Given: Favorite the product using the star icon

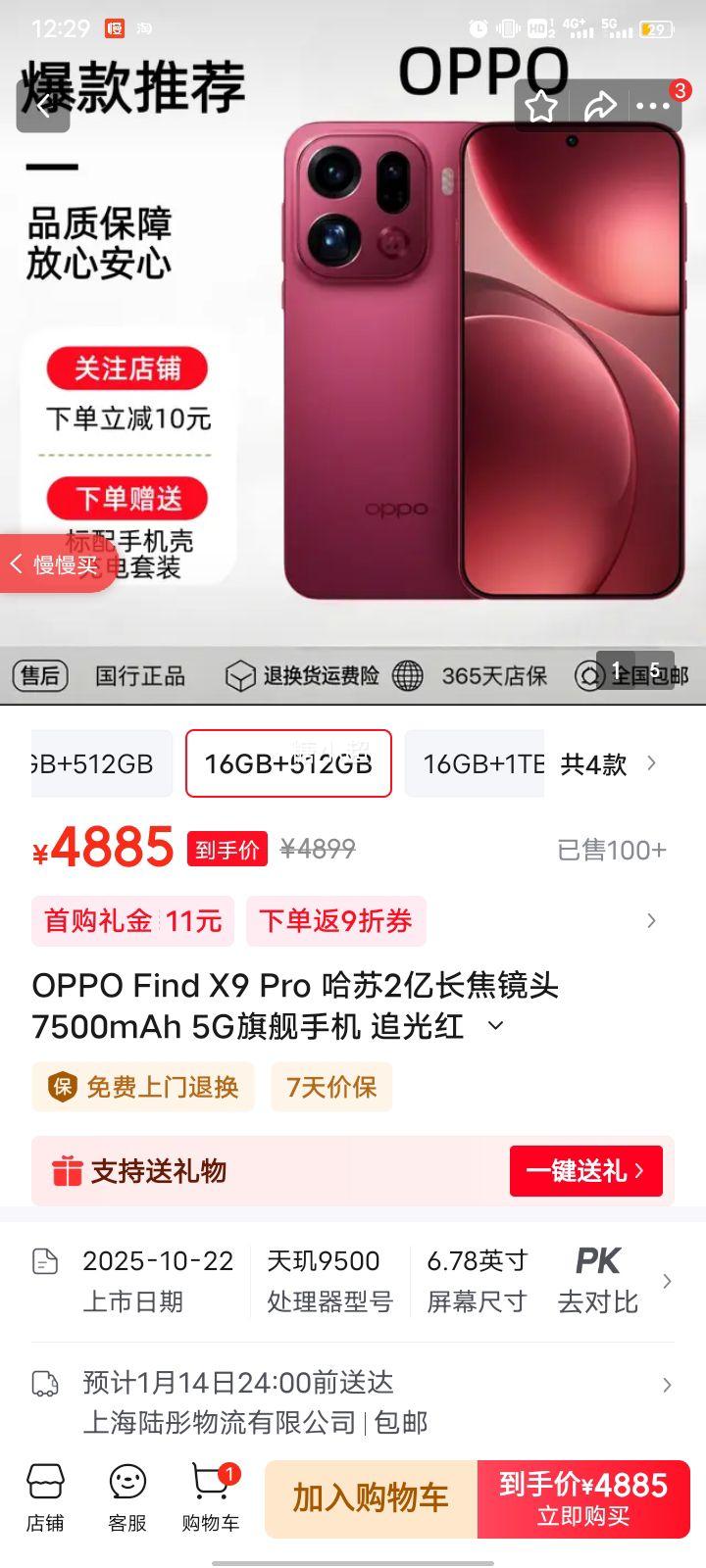Looking at the screenshot, I should (539, 106).
